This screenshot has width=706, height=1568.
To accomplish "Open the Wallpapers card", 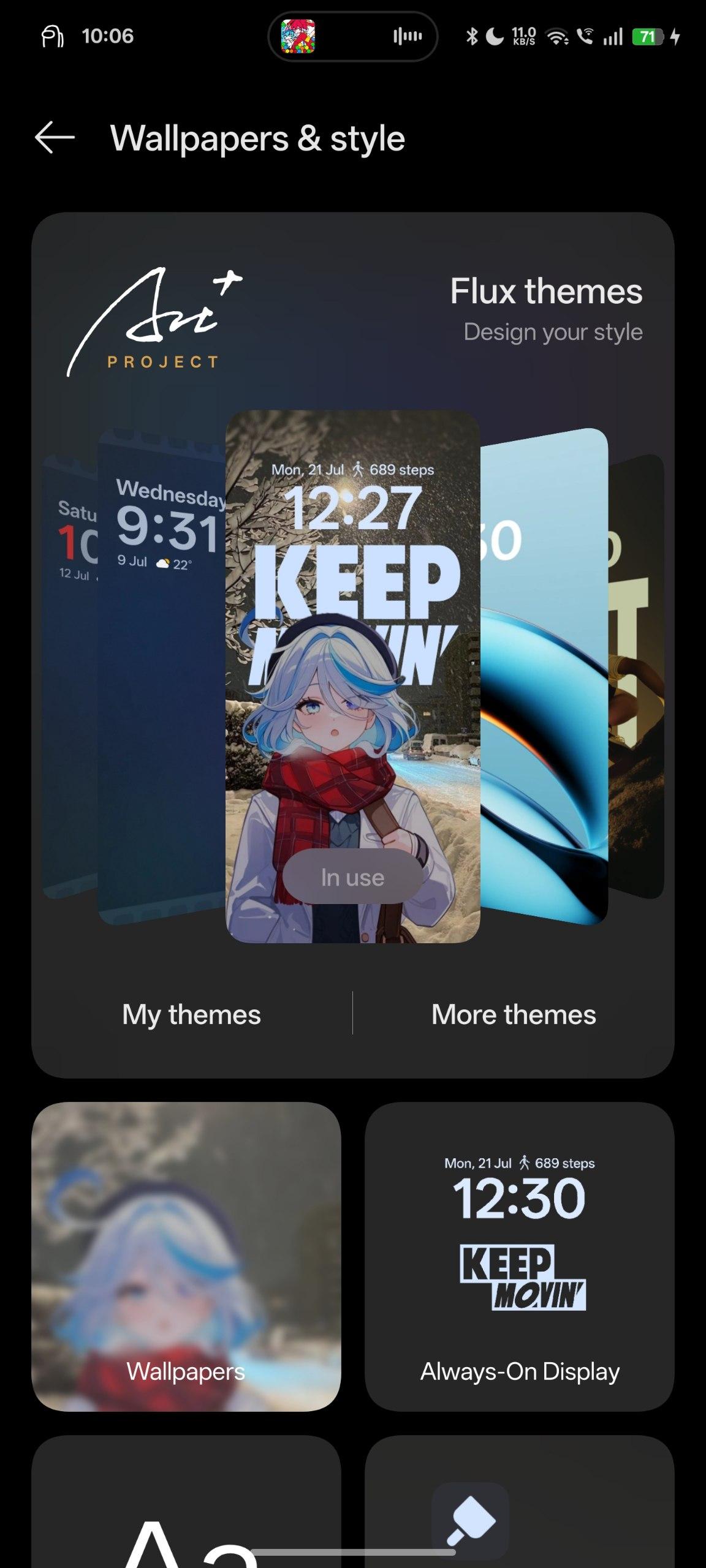I will 186,1257.
